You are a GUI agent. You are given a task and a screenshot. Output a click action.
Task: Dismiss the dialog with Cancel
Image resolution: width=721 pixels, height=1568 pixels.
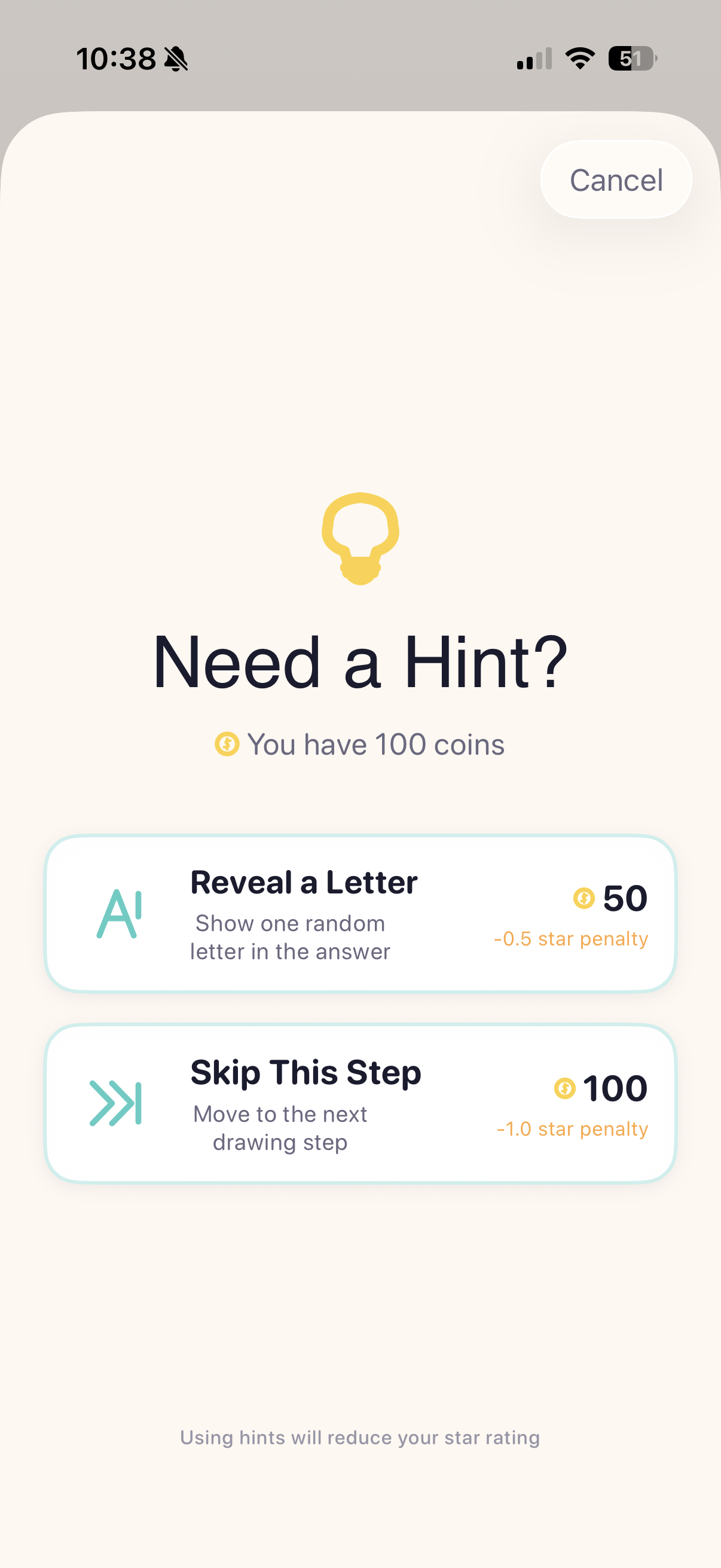616,179
